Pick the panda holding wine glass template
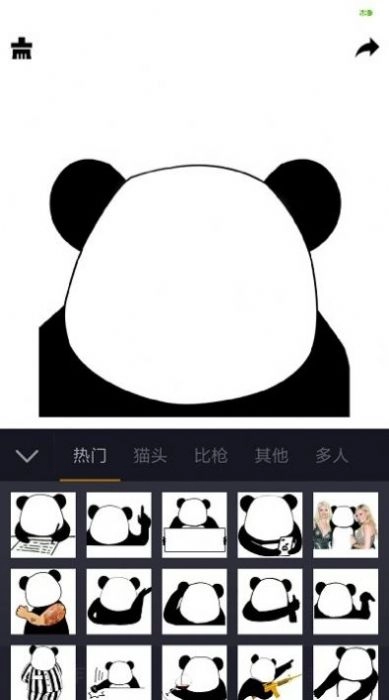This screenshot has width=389, height=700. click(194, 672)
